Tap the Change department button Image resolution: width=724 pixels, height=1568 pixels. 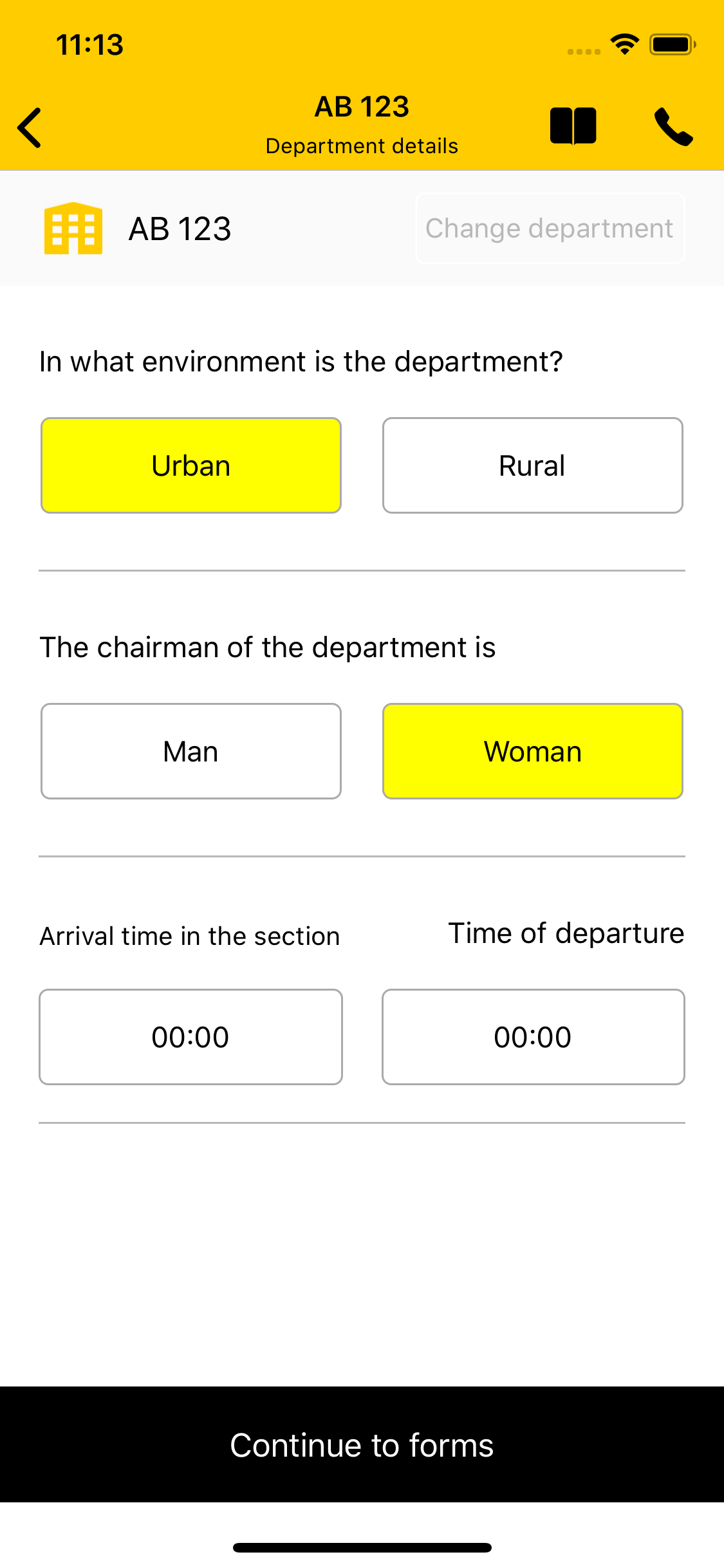550,229
